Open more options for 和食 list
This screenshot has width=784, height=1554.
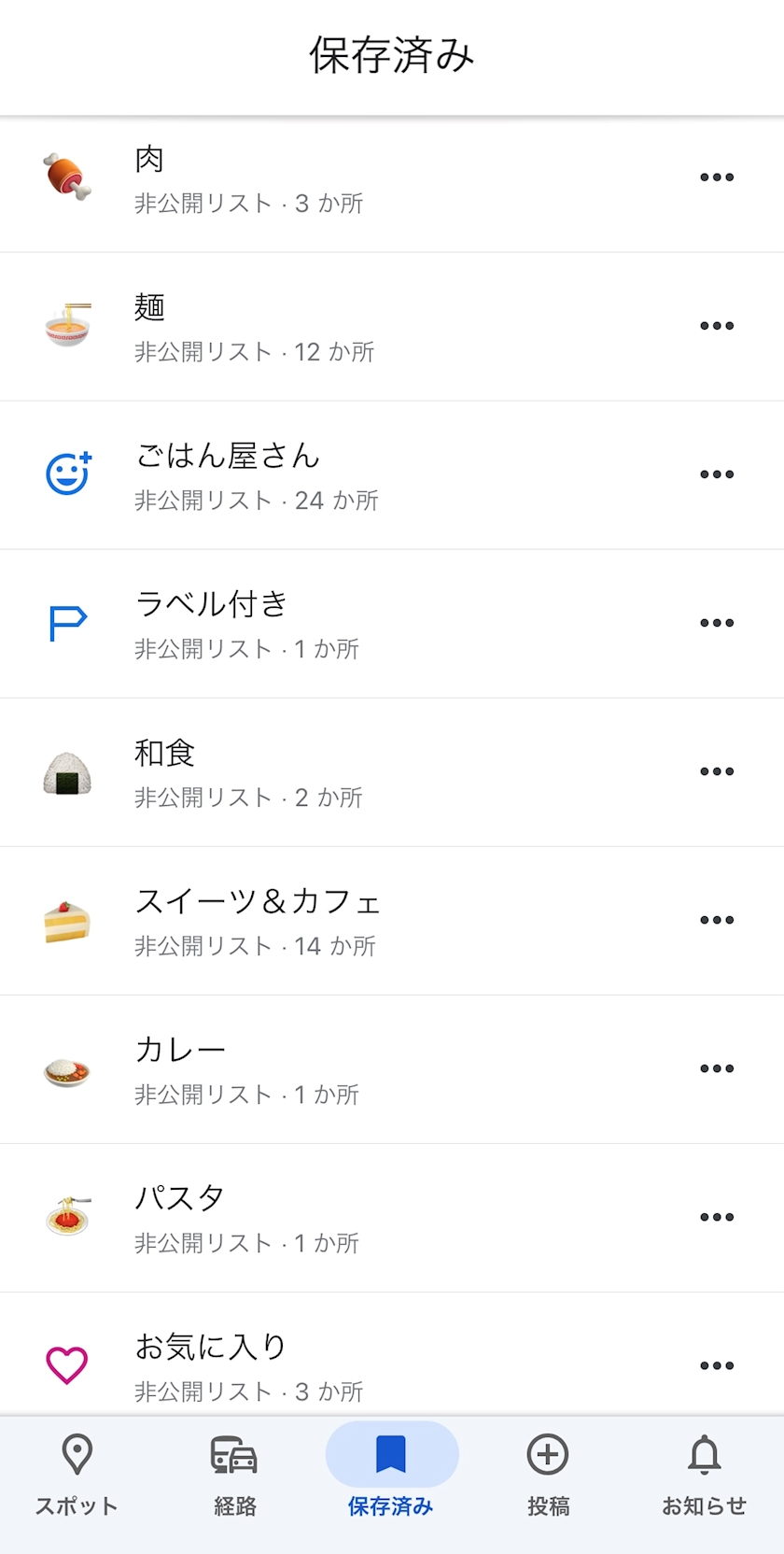[x=717, y=771]
